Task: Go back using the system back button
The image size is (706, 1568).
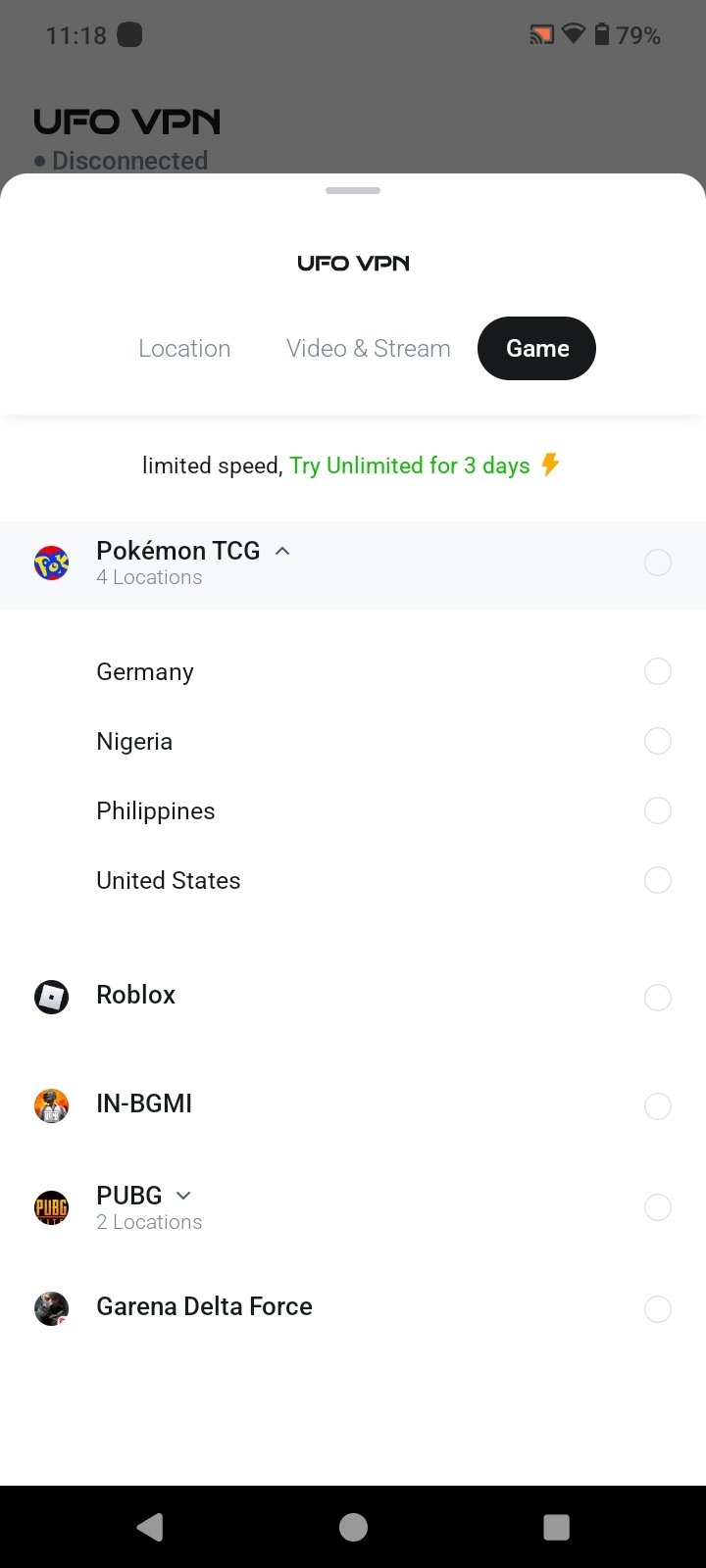Action: click(150, 1527)
